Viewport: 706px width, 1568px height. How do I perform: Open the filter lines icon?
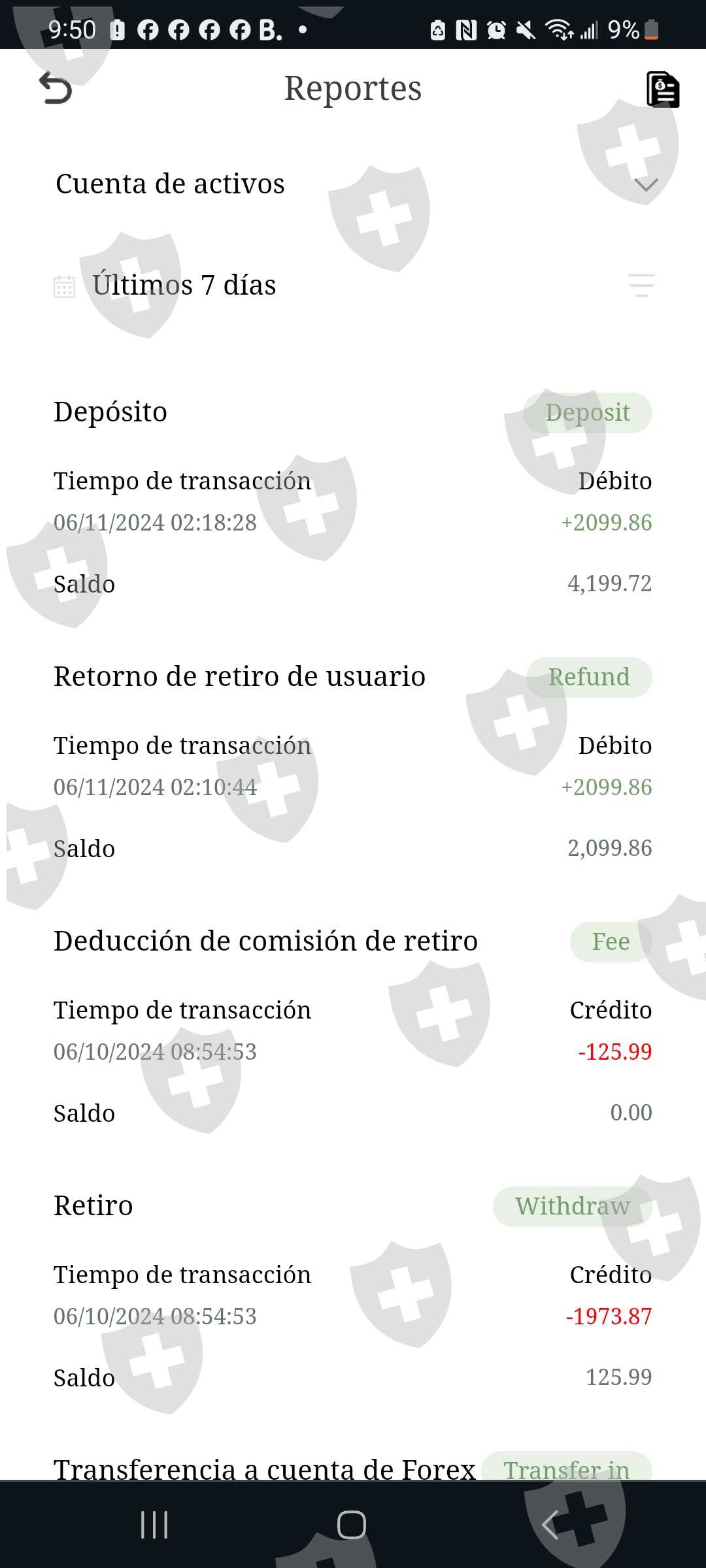coord(641,286)
